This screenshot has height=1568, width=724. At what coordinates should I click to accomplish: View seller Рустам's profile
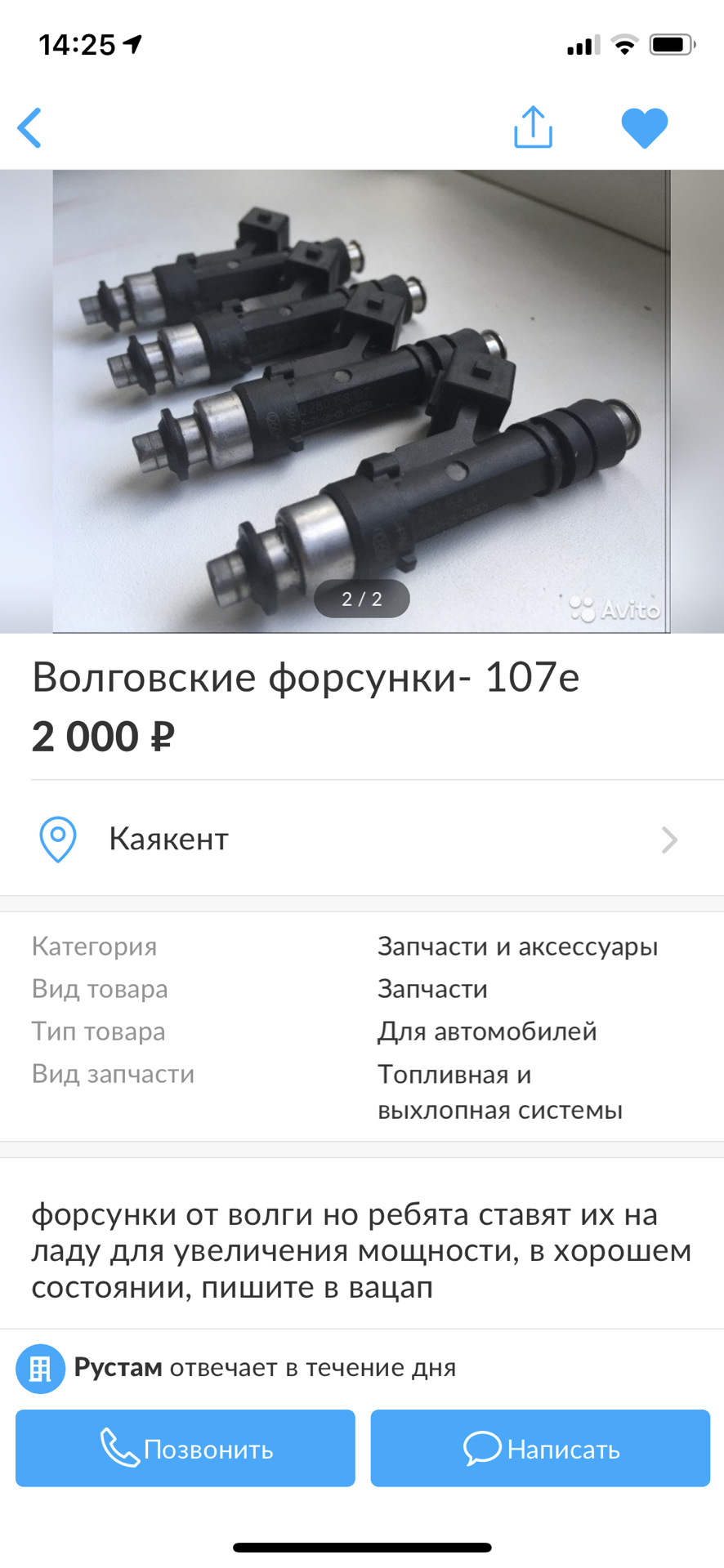(118, 1368)
